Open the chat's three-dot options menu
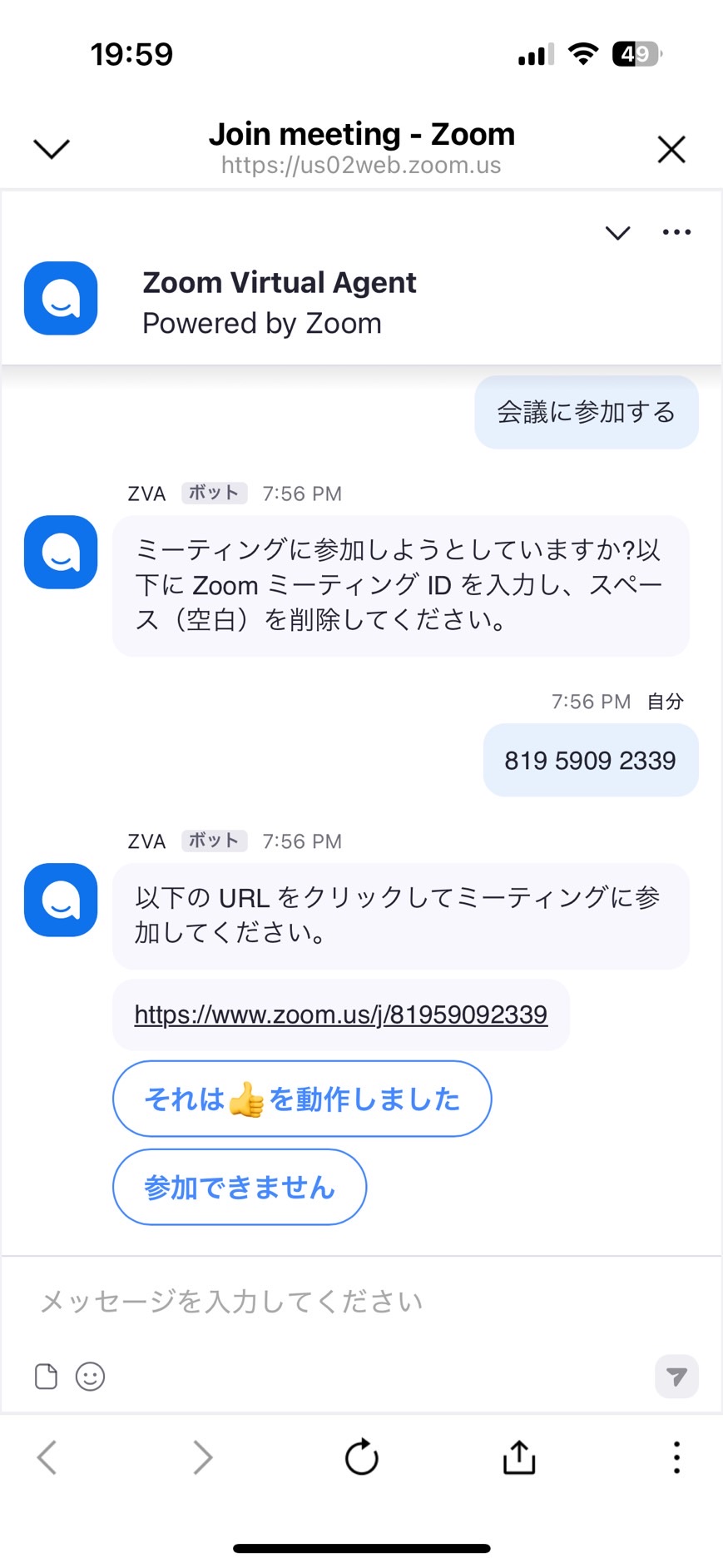723x1568 pixels. 676,232
